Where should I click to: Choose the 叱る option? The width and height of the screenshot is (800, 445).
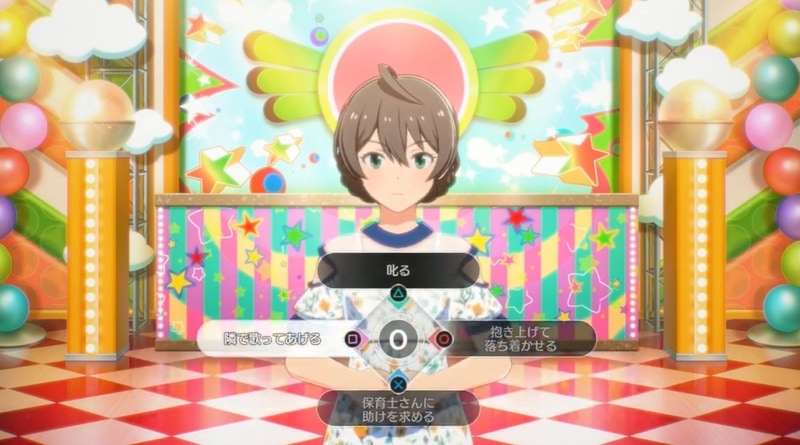coord(399,270)
